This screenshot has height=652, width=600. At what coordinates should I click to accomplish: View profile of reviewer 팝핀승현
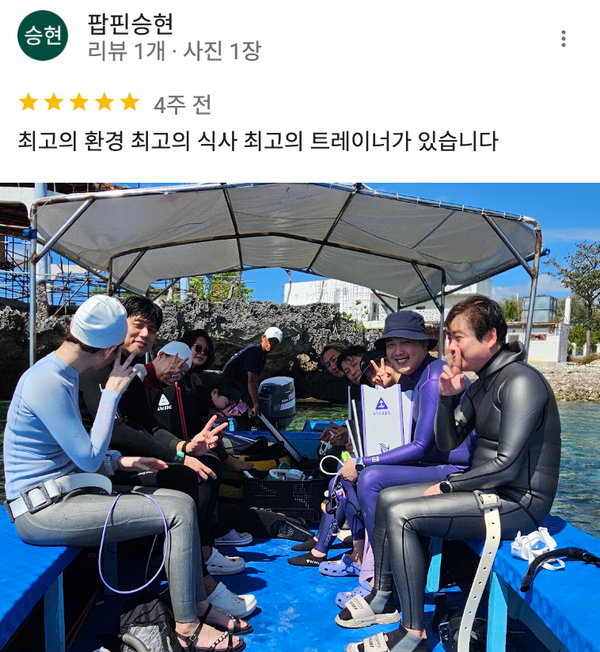131,23
